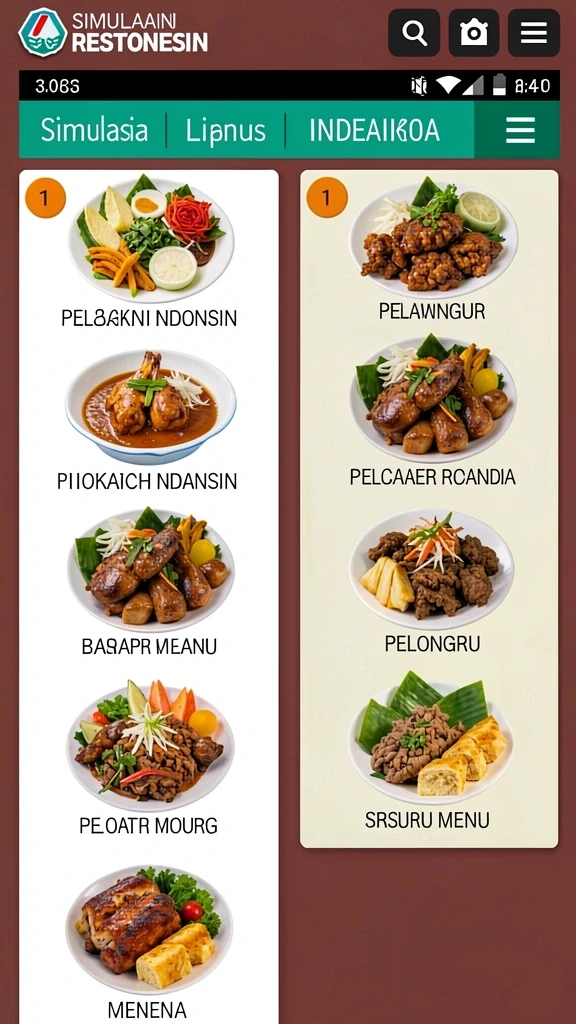Switch to the Lipnus tab
Viewport: 576px width, 1024px height.
(x=225, y=130)
